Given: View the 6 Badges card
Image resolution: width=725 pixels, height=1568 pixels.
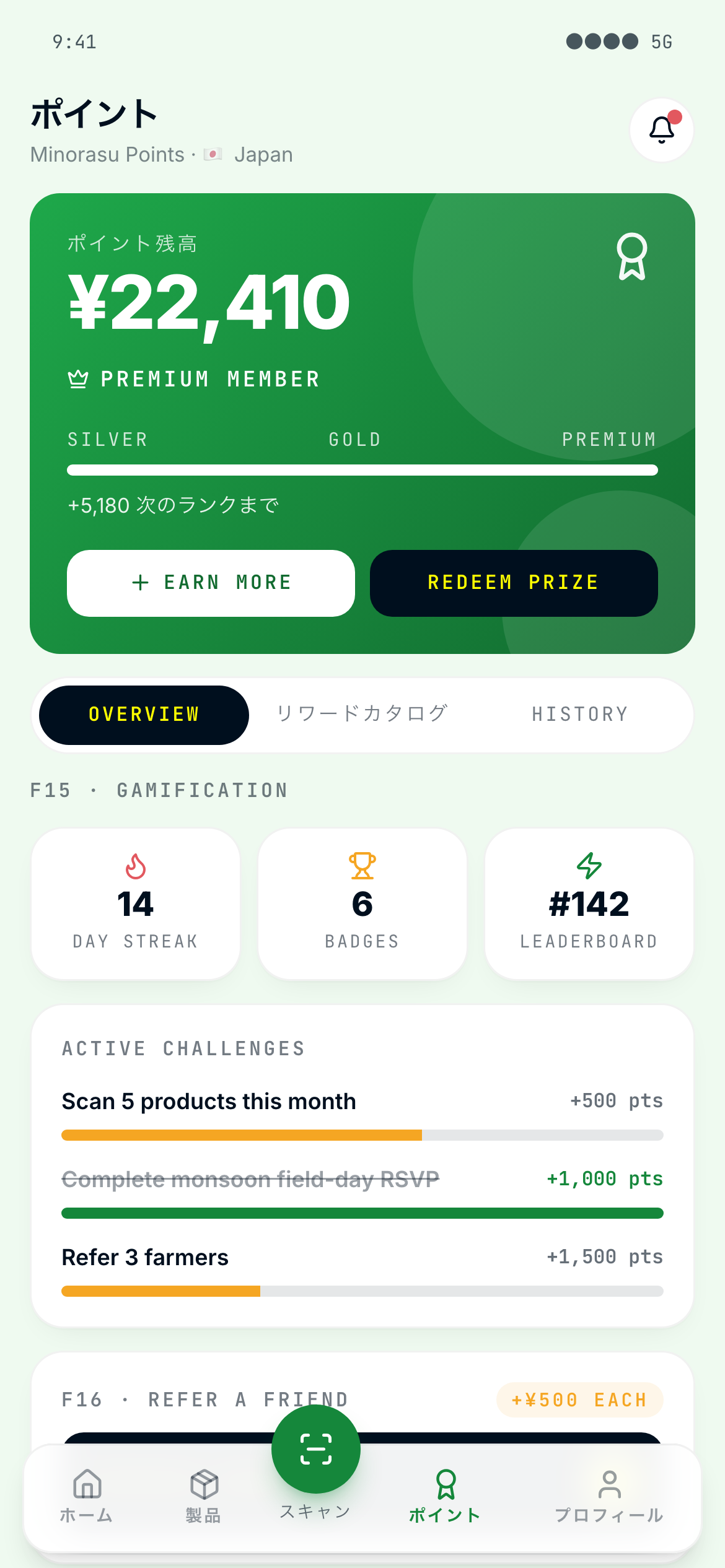Looking at the screenshot, I should point(362,904).
